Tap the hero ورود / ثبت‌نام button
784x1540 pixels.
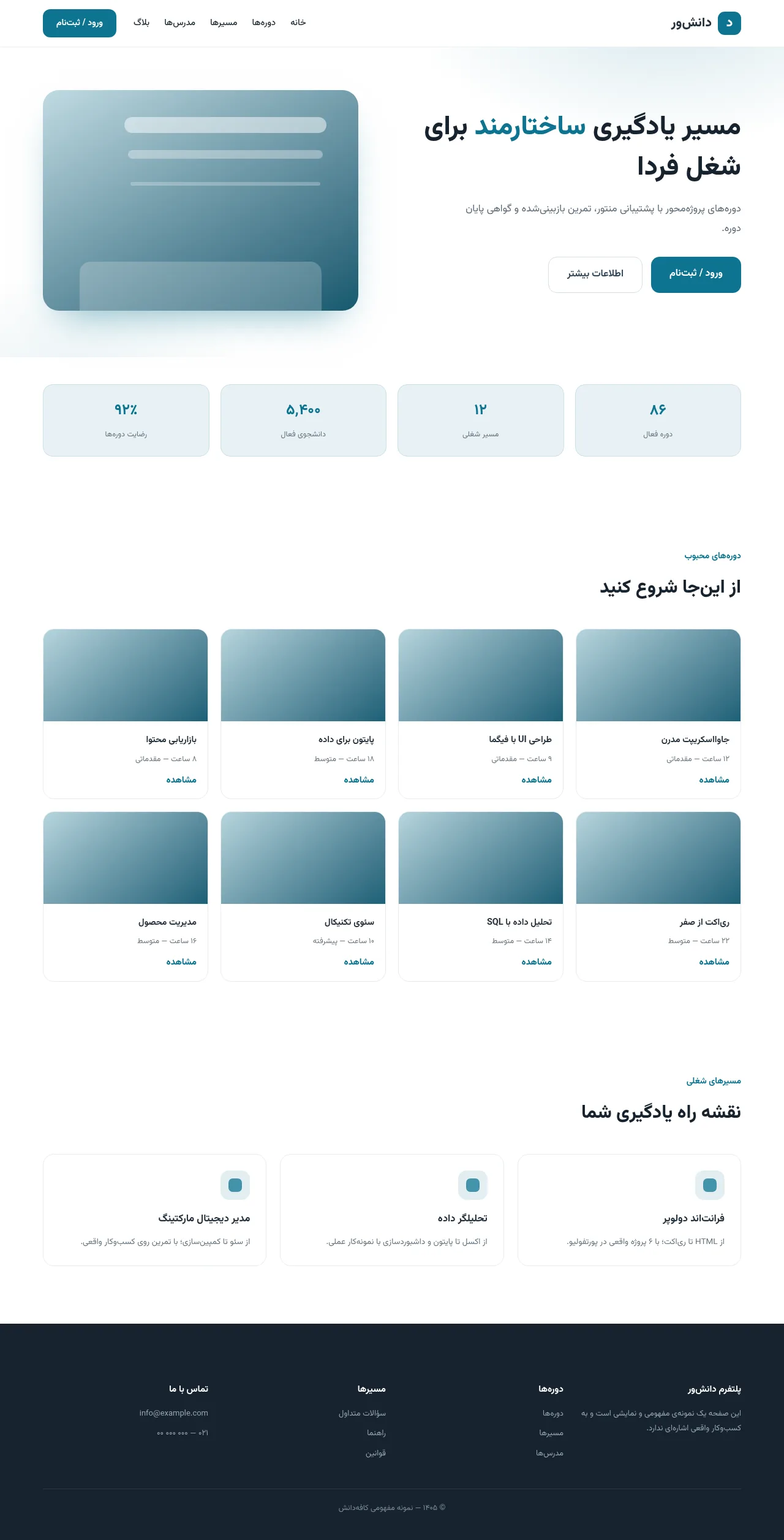696,275
